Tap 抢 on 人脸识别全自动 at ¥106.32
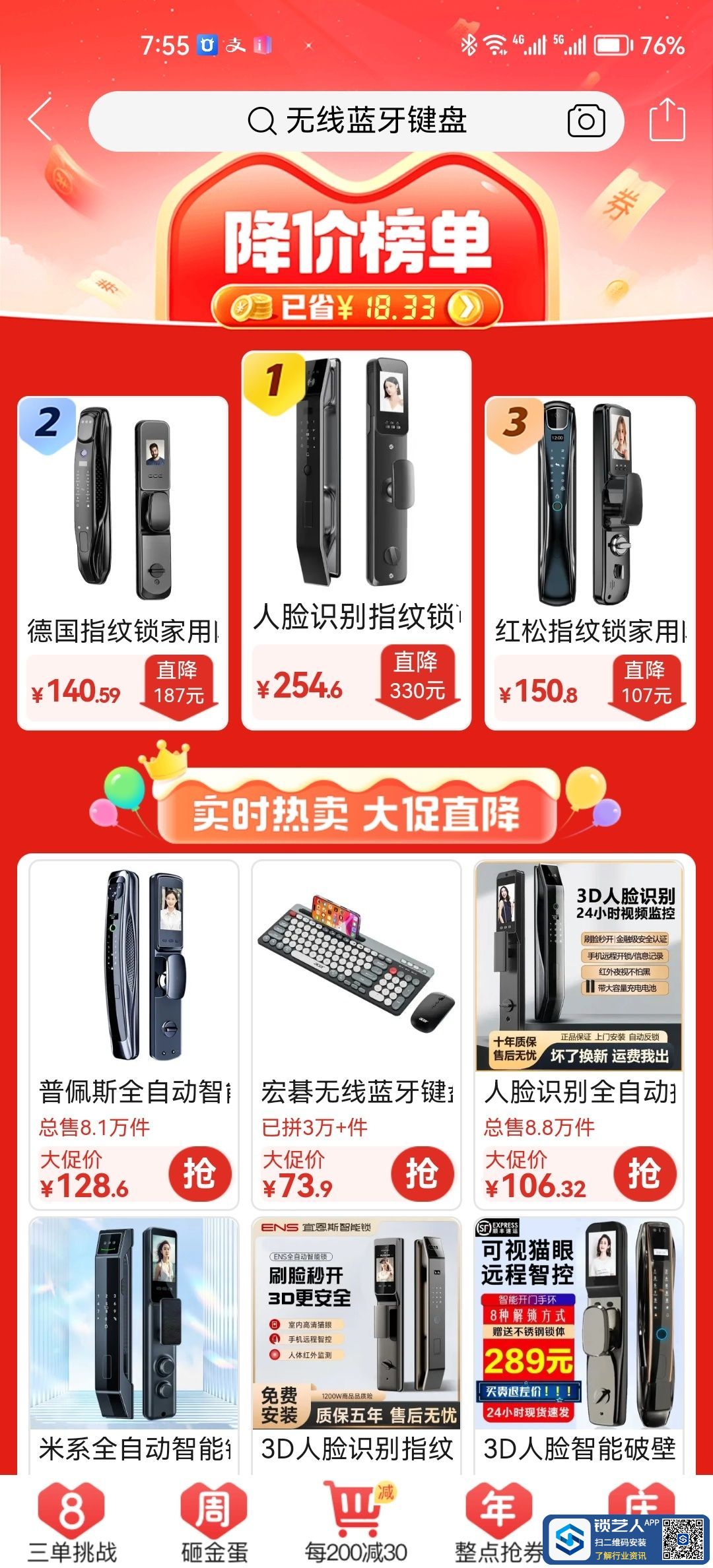The image size is (713, 1568). [644, 1173]
